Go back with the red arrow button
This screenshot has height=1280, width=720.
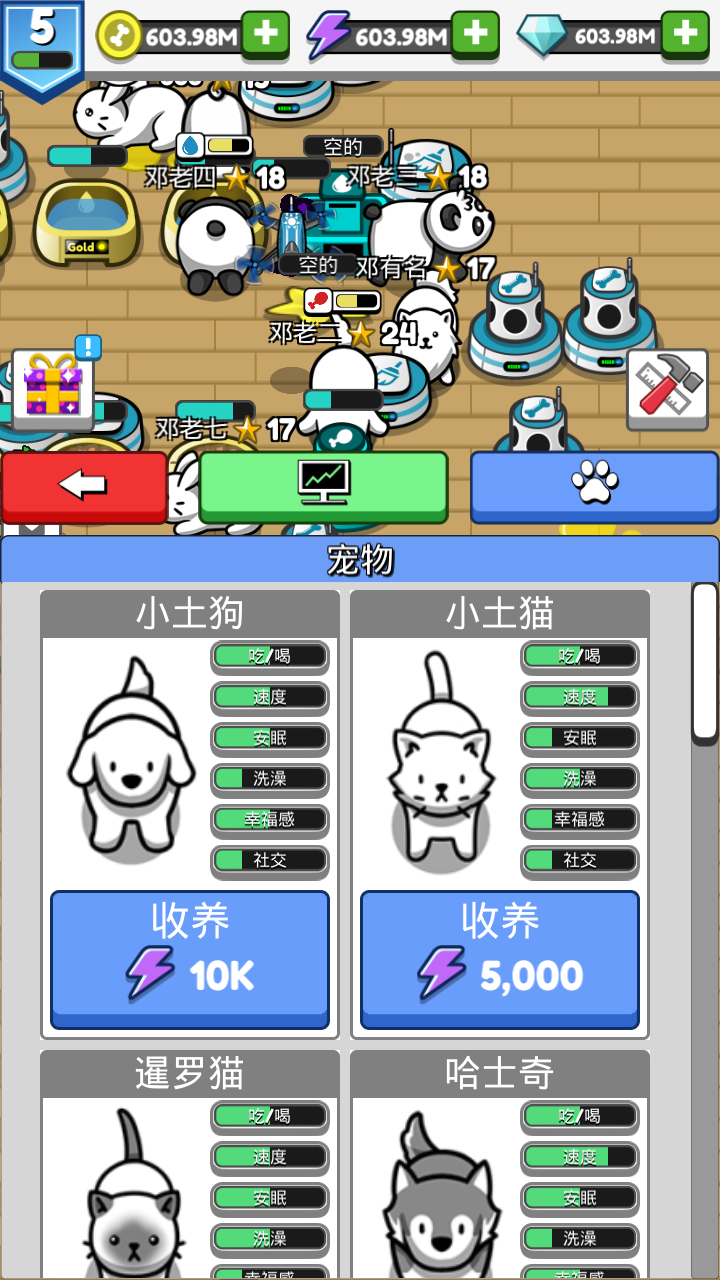pos(84,485)
